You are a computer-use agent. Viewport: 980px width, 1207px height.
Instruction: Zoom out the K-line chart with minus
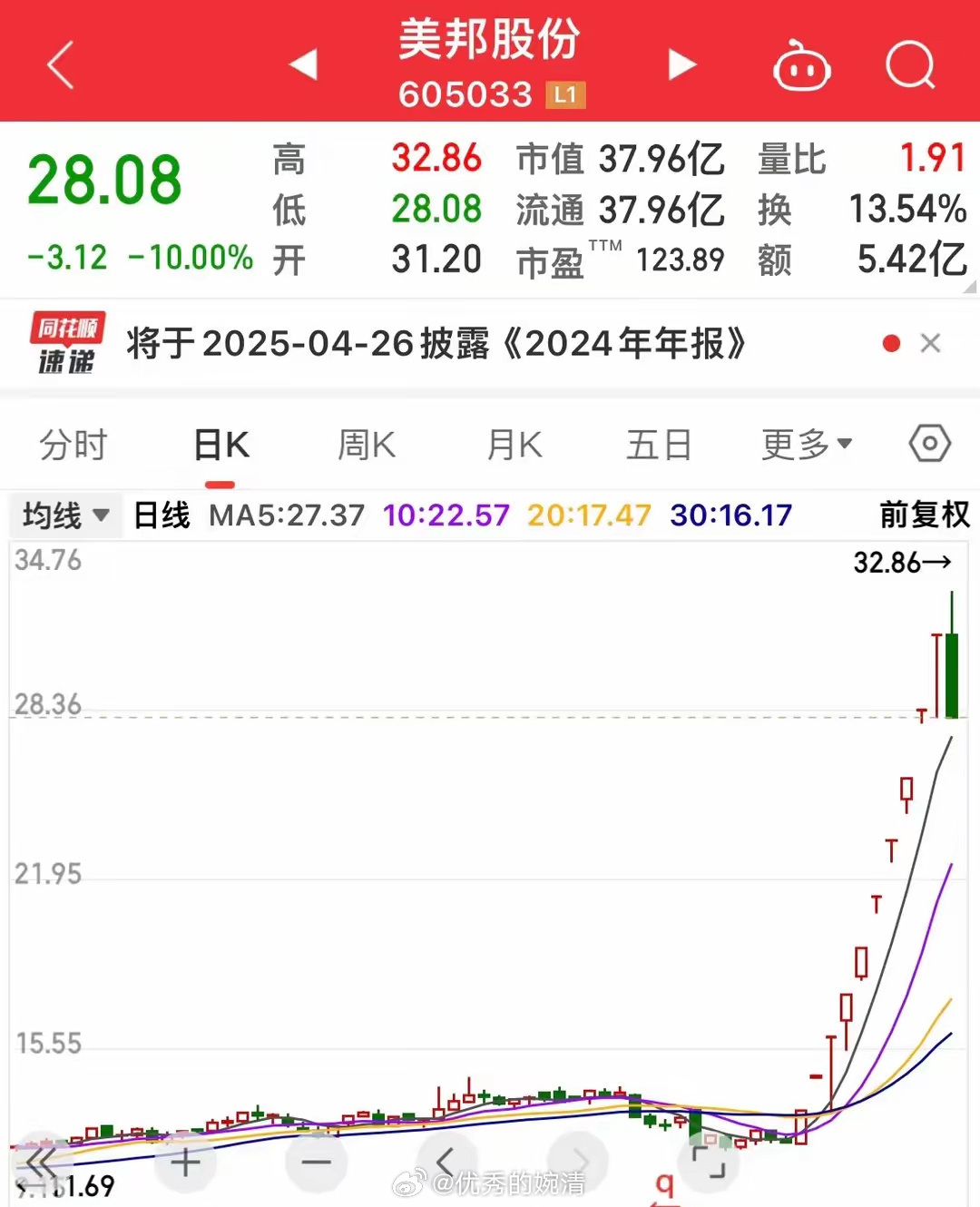[316, 1163]
